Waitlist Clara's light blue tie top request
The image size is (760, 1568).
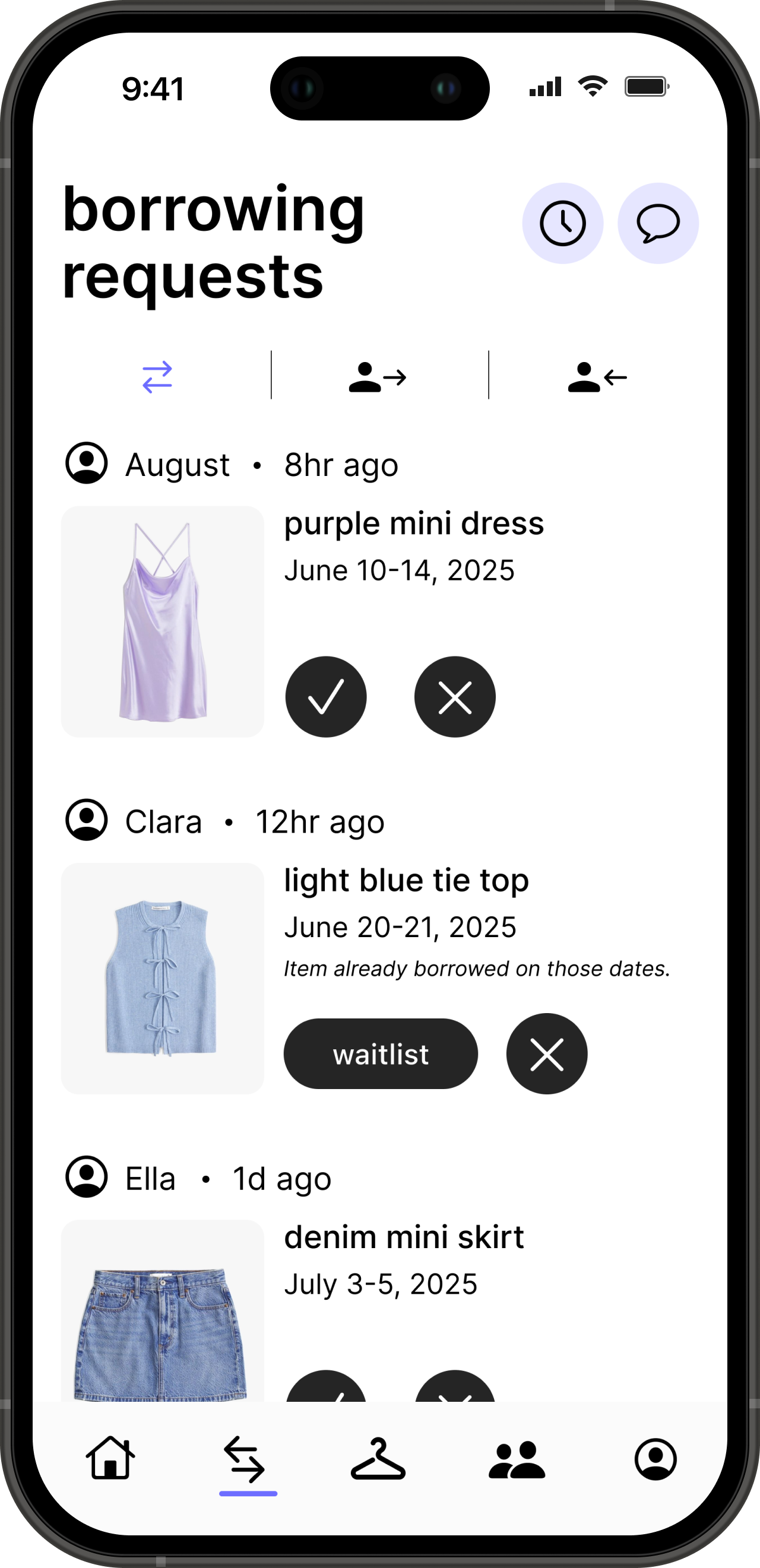tap(381, 1053)
